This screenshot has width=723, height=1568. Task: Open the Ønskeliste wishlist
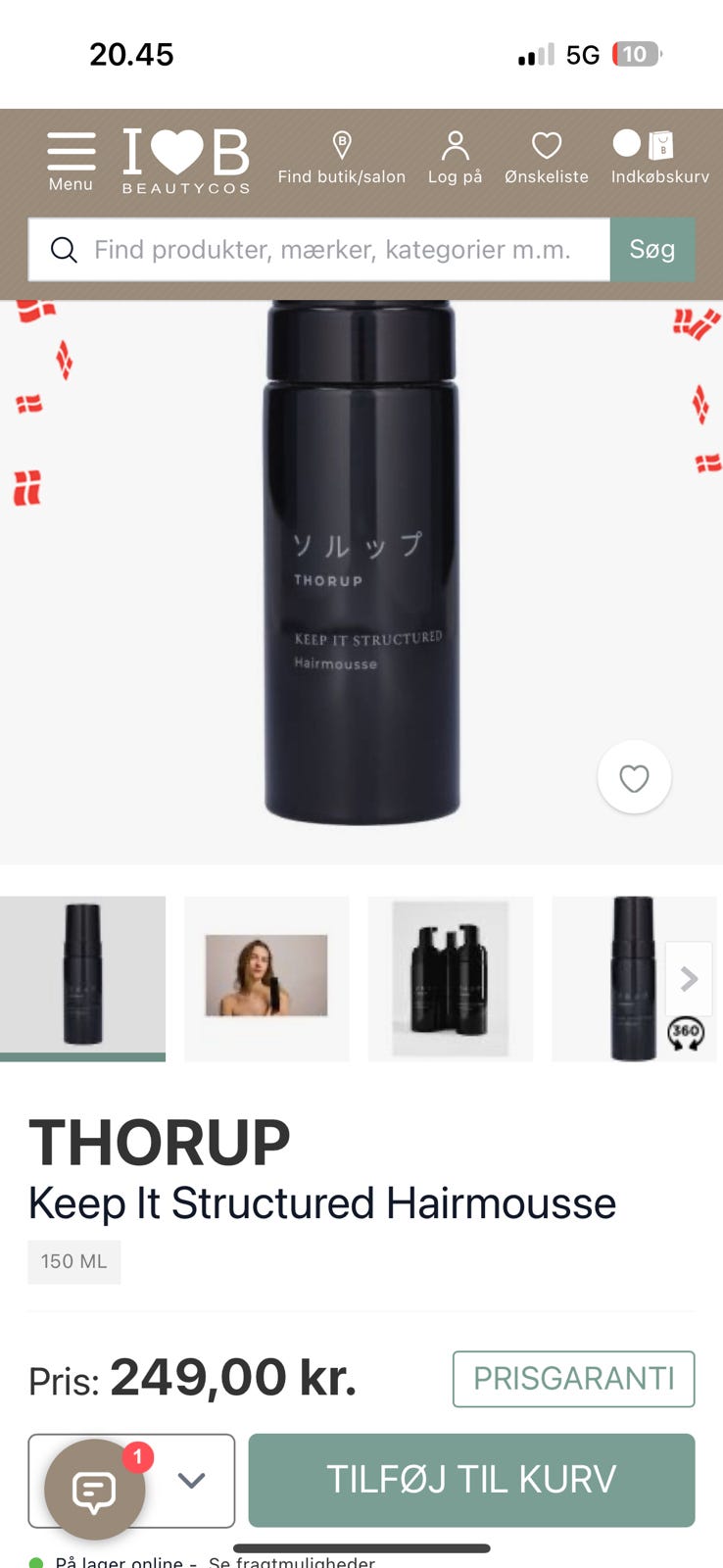(x=546, y=159)
